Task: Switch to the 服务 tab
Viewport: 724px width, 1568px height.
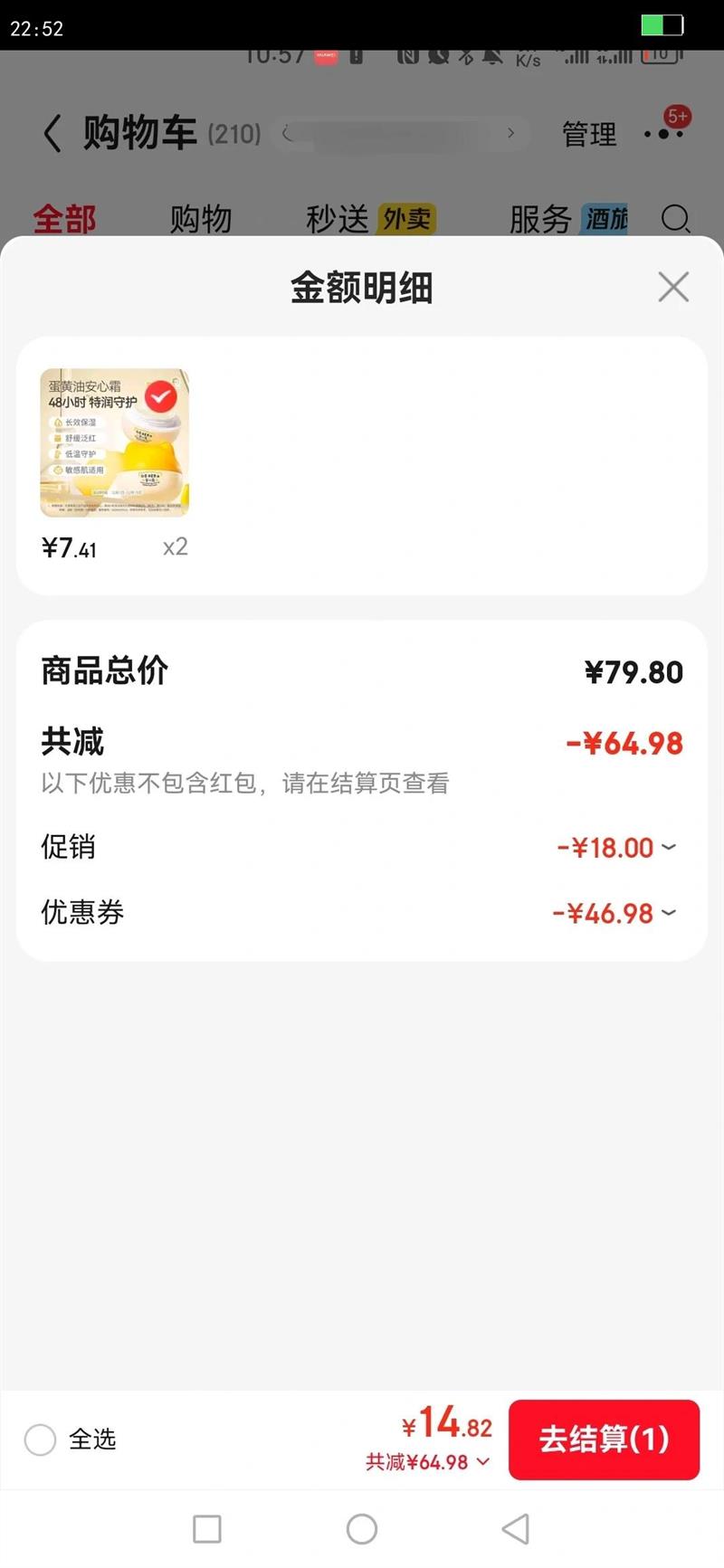Action: coord(540,218)
